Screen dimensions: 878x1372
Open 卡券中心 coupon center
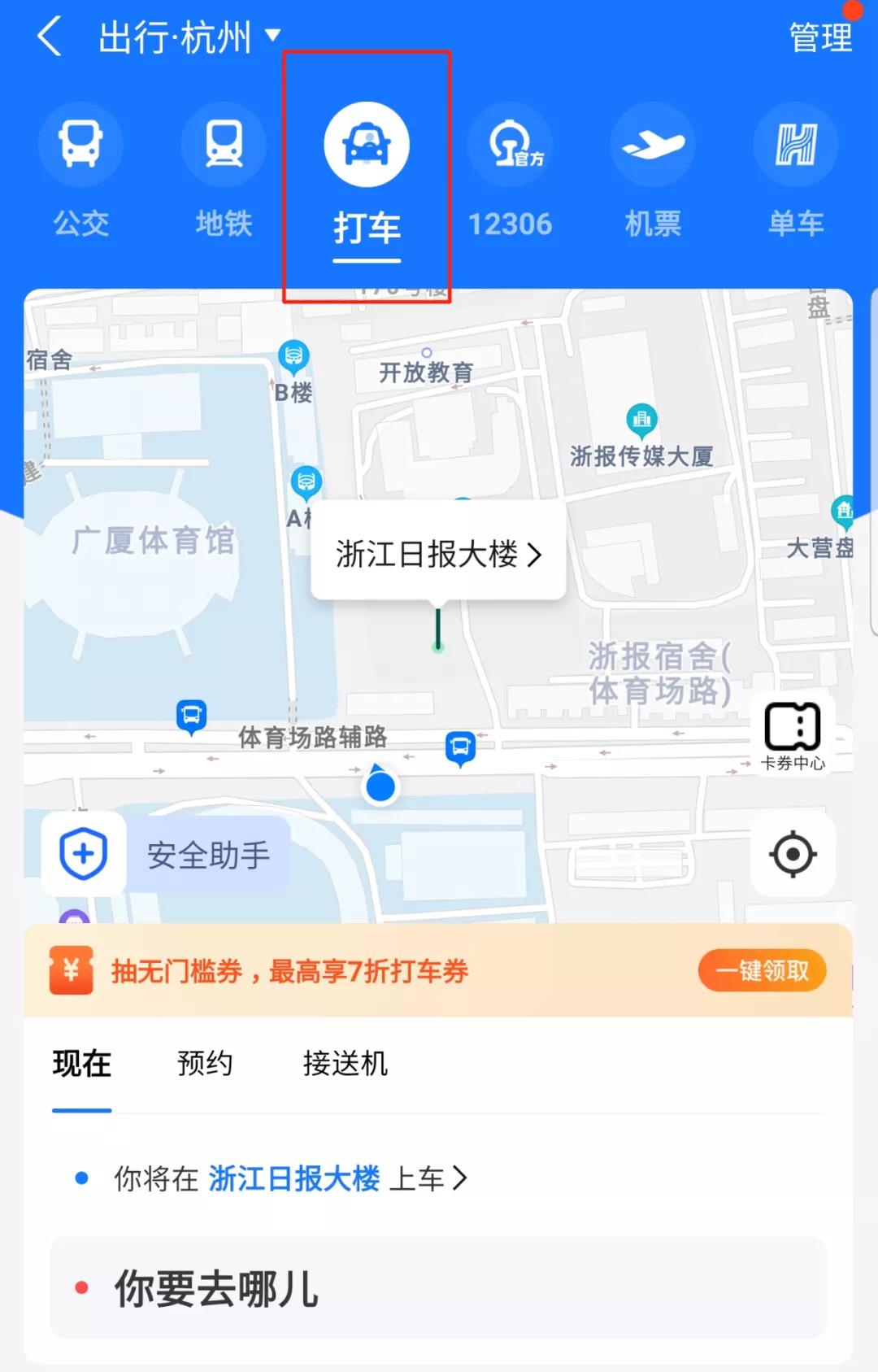tap(793, 734)
